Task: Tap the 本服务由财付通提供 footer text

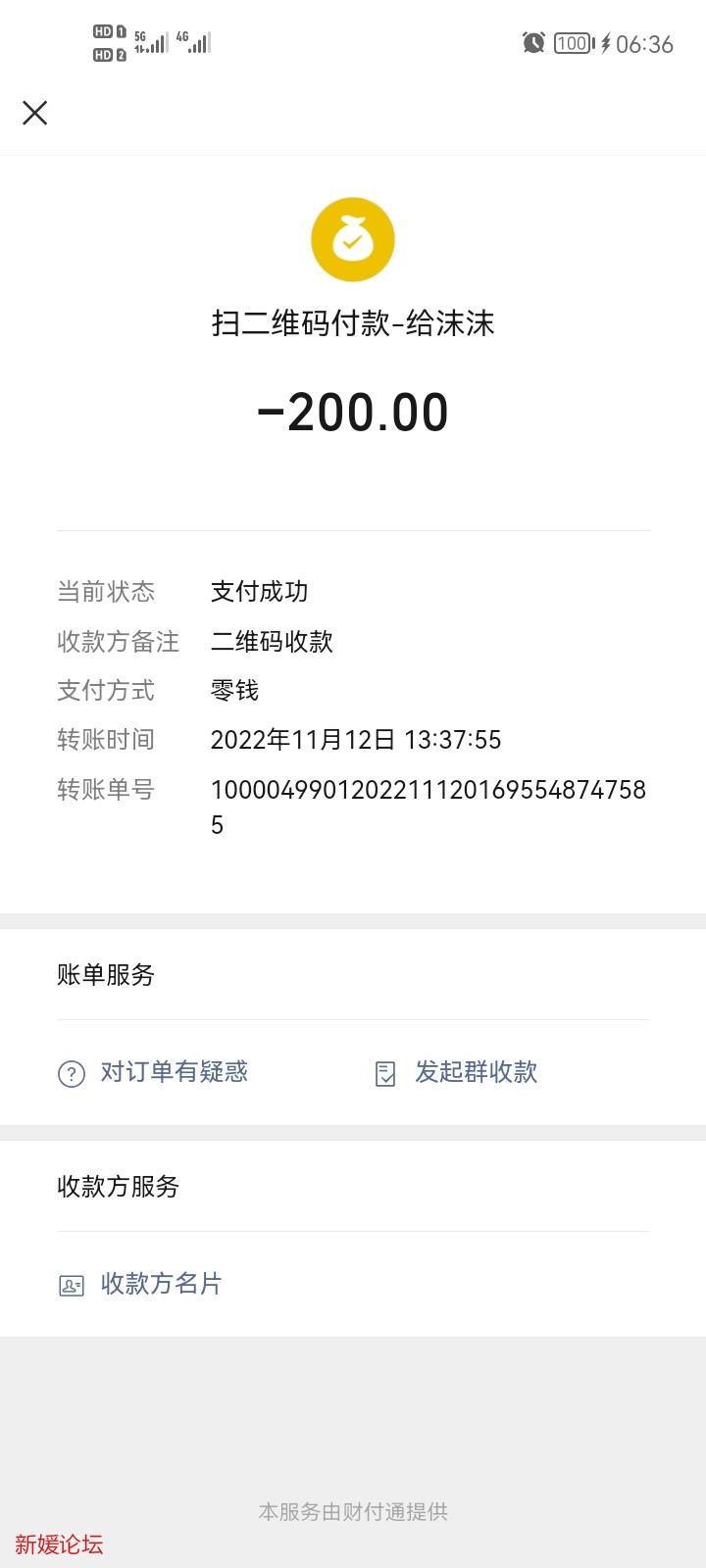Action: tap(353, 1512)
